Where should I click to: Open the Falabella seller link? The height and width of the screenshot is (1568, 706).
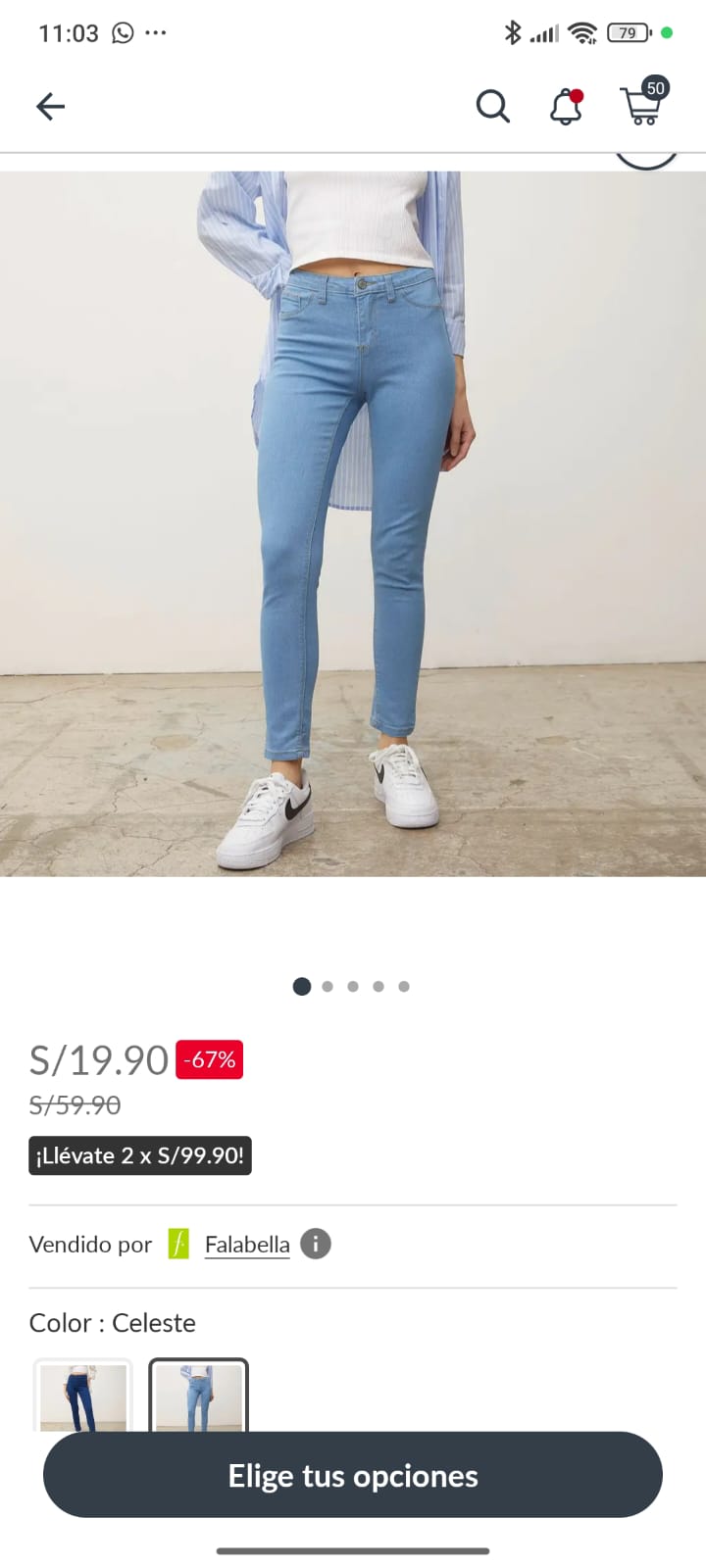[247, 1245]
